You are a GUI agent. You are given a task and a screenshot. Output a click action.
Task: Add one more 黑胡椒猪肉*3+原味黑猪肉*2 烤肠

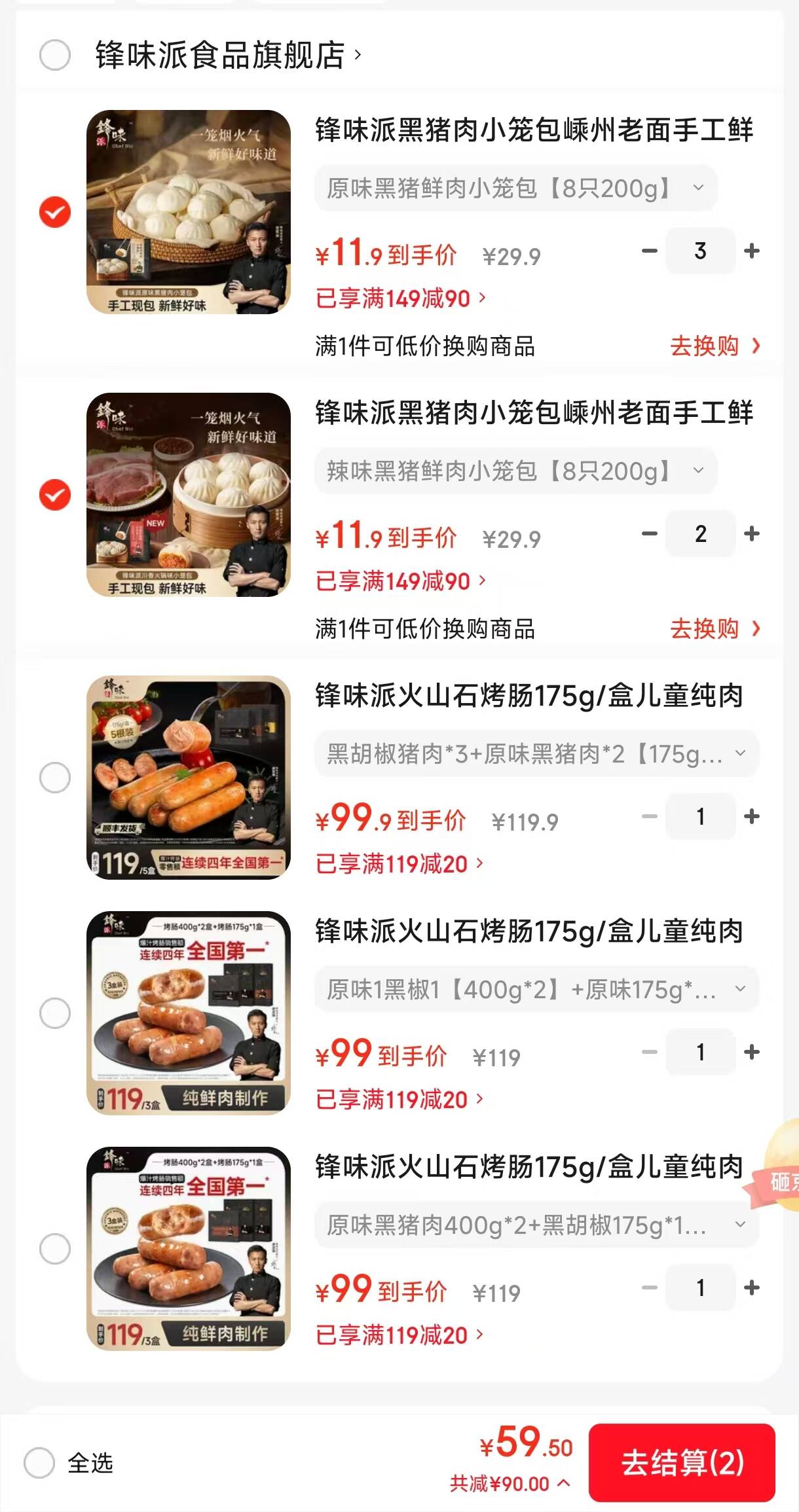tap(752, 816)
